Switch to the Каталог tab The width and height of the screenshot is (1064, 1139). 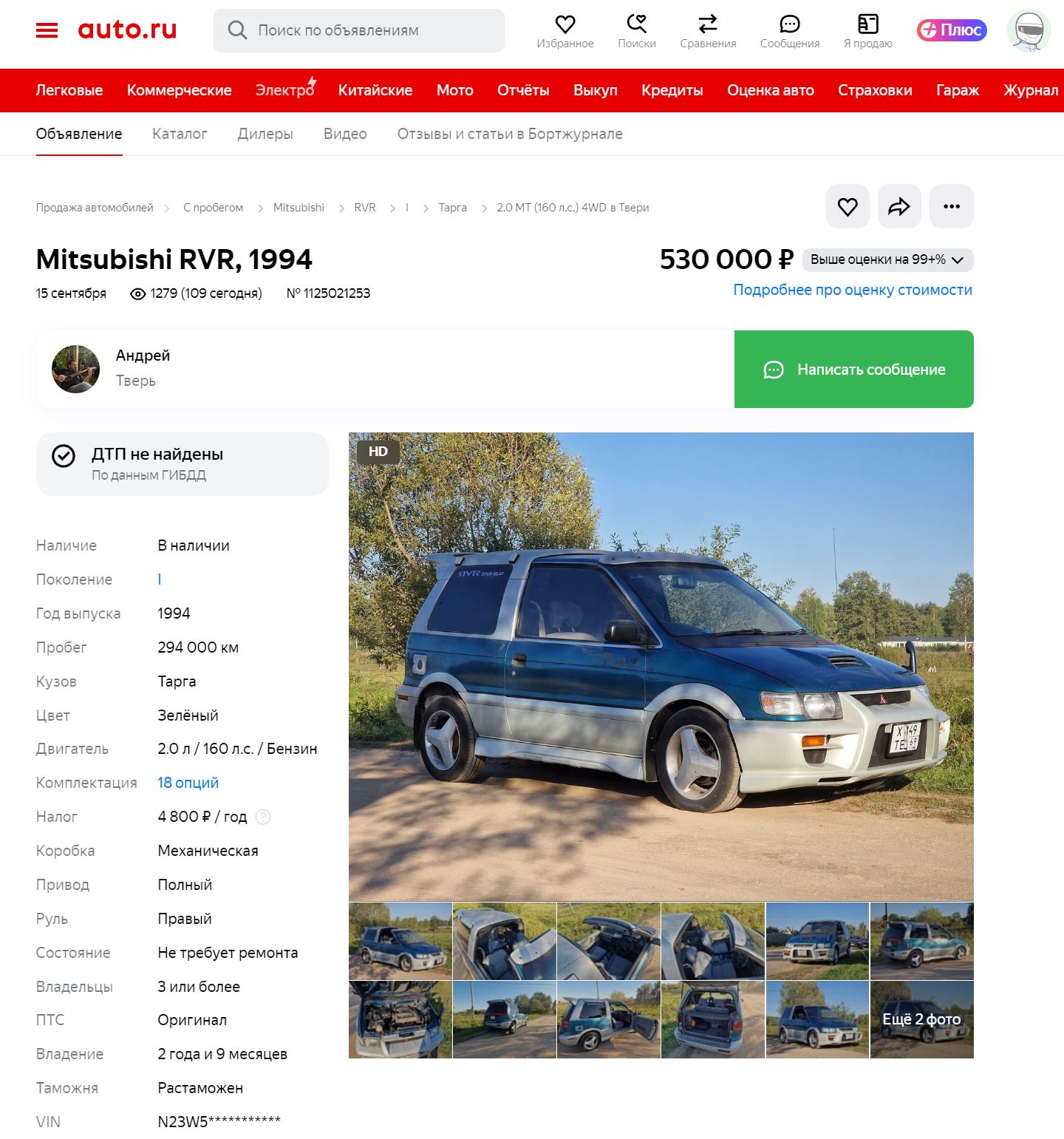(x=180, y=134)
